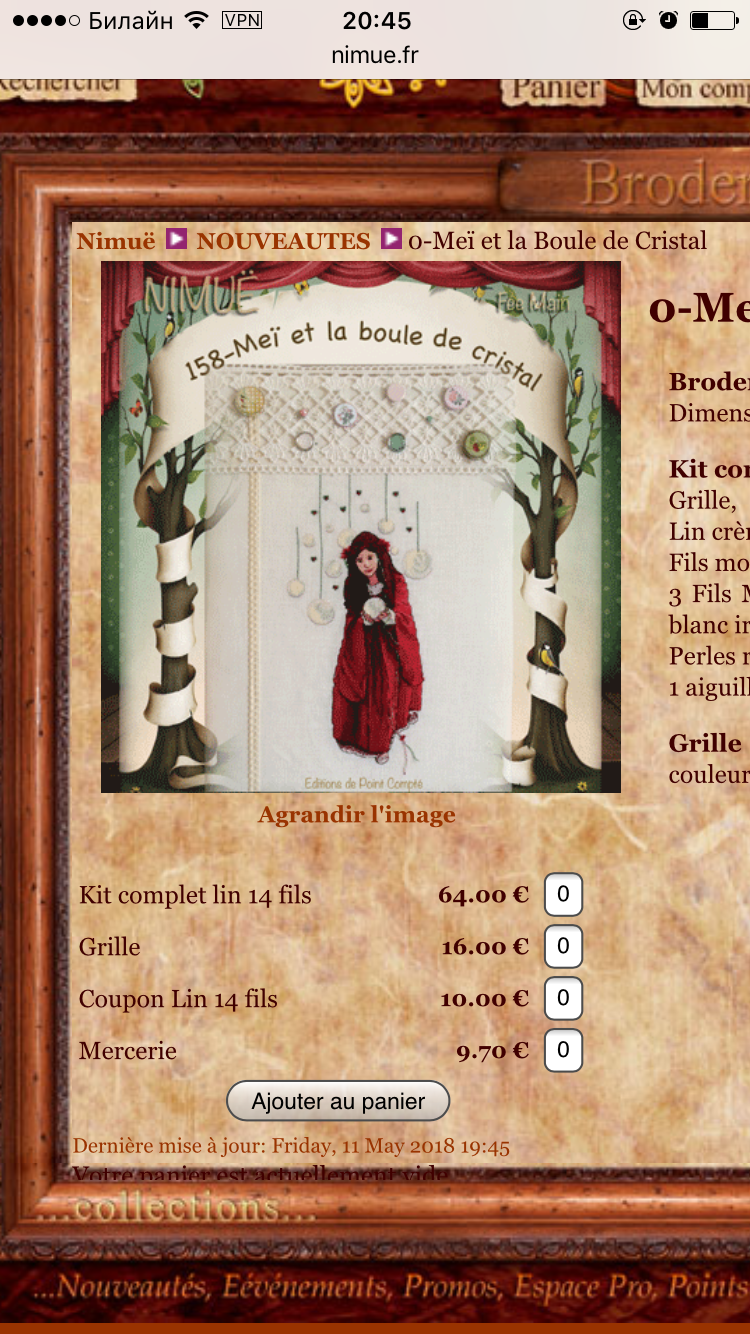Screen dimensions: 750x1334
Task: Open the Meï et la boule product image
Action: pyautogui.click(x=361, y=527)
